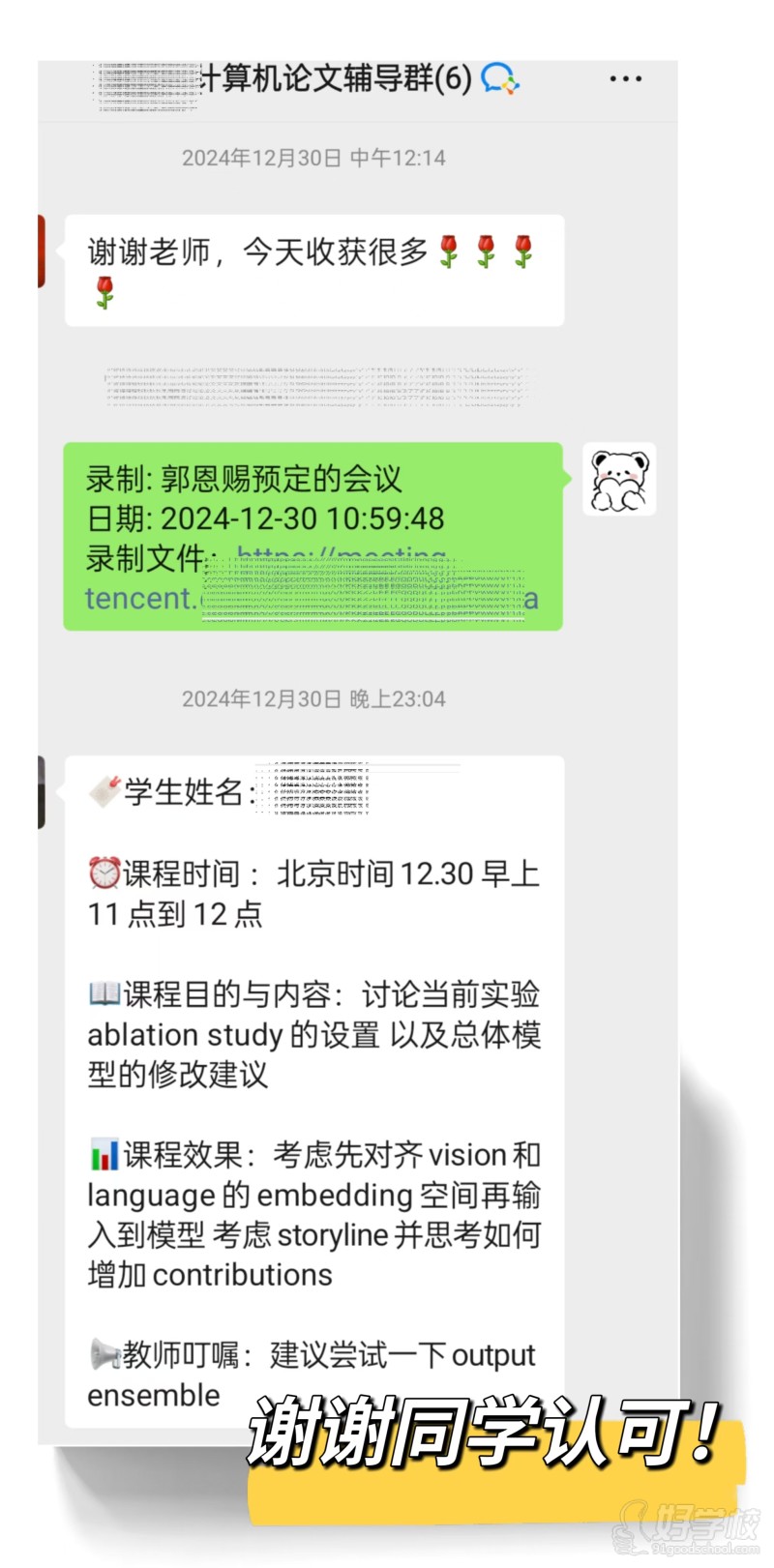The image size is (774, 1568).
Task: Click the open book emoji before 课程目的与内容
Action: tap(103, 994)
